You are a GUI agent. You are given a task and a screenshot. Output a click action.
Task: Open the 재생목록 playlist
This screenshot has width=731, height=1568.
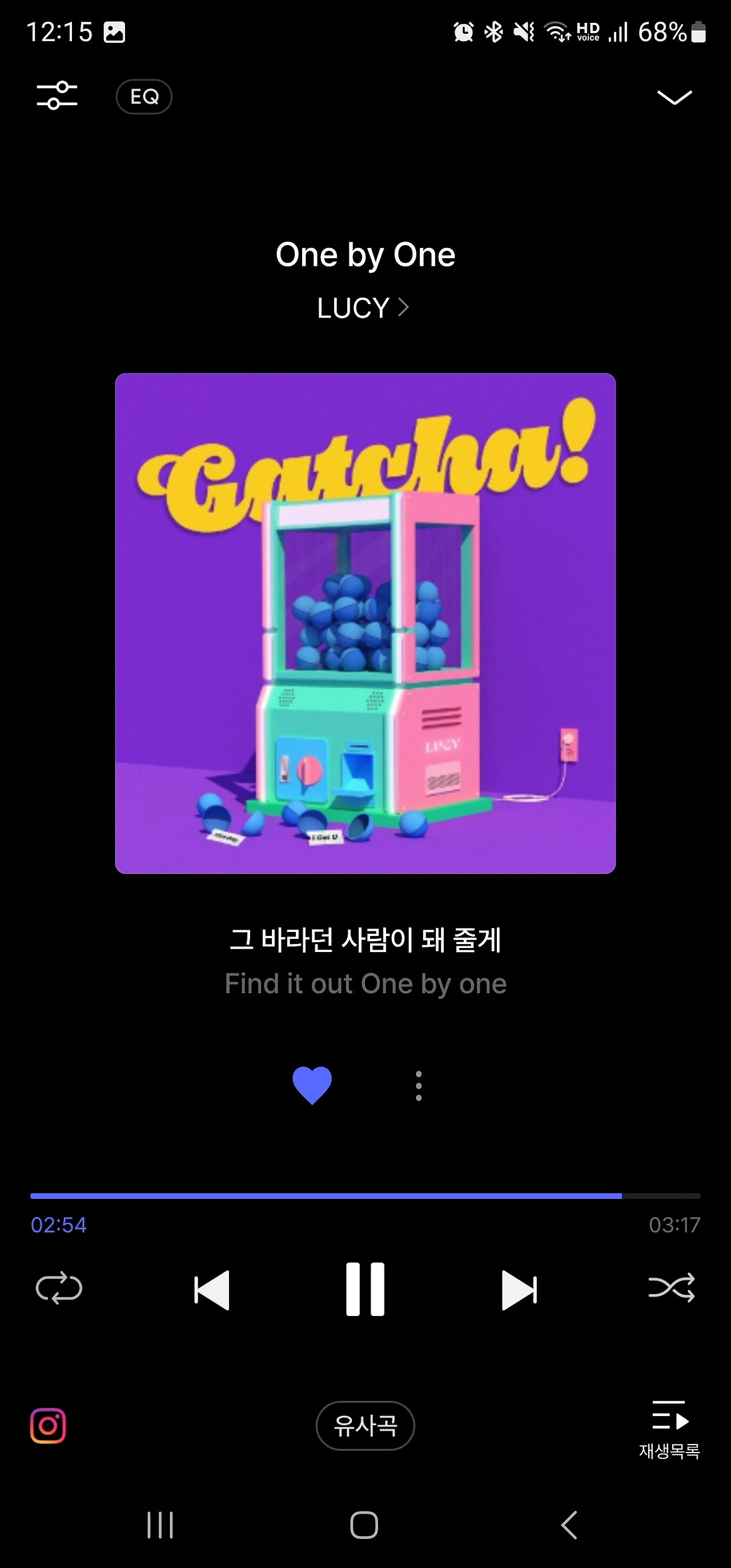669,1430
